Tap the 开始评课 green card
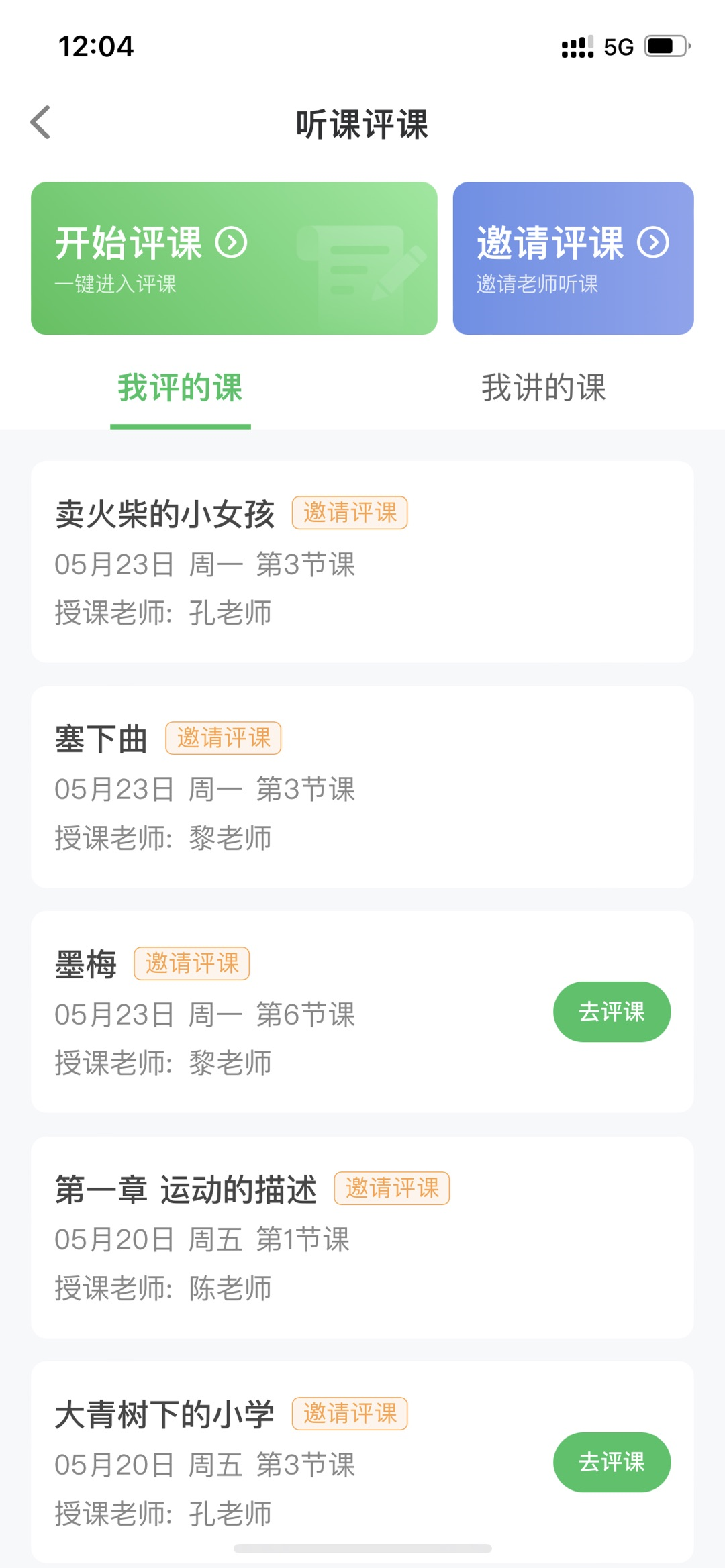This screenshot has height=1568, width=725. [x=234, y=258]
